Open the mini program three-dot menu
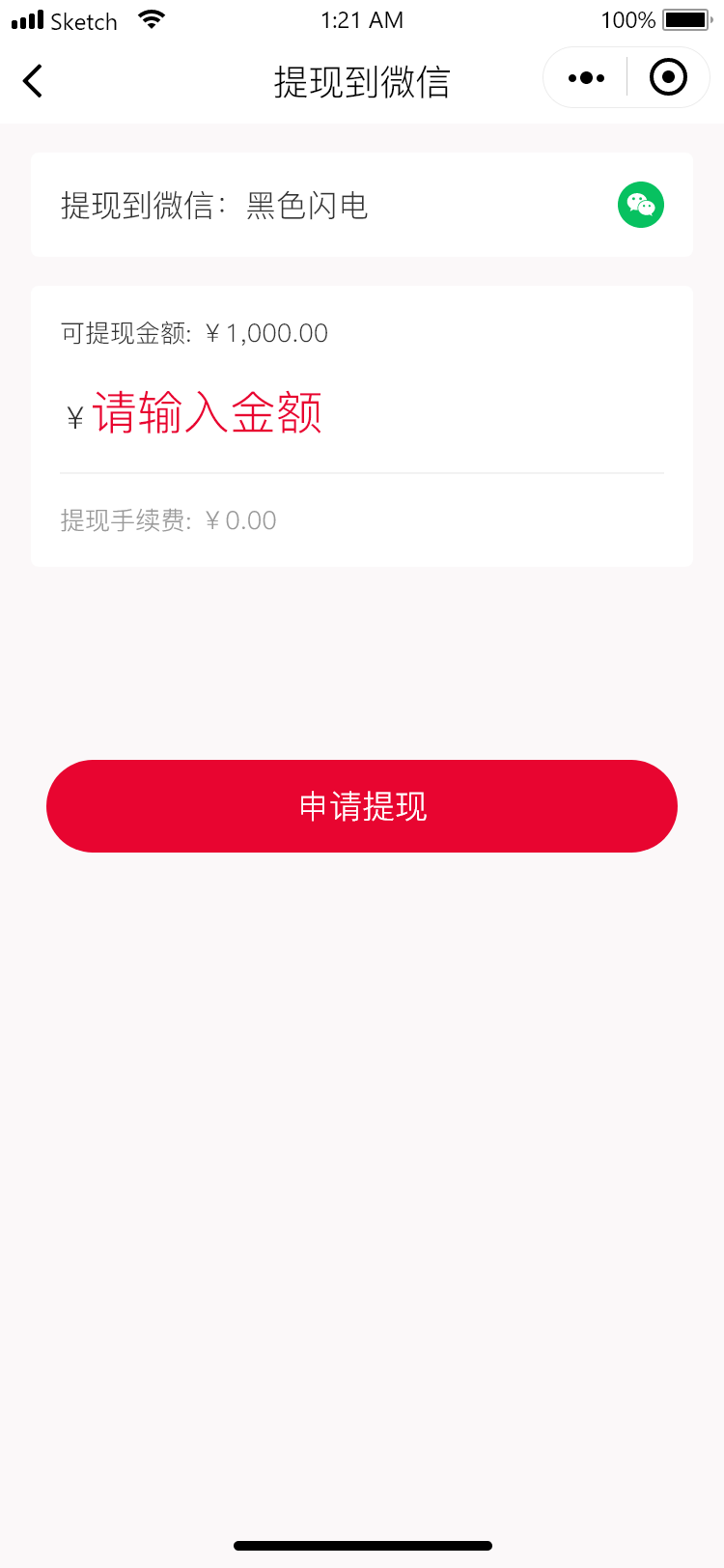This screenshot has width=724, height=1568. [586, 78]
